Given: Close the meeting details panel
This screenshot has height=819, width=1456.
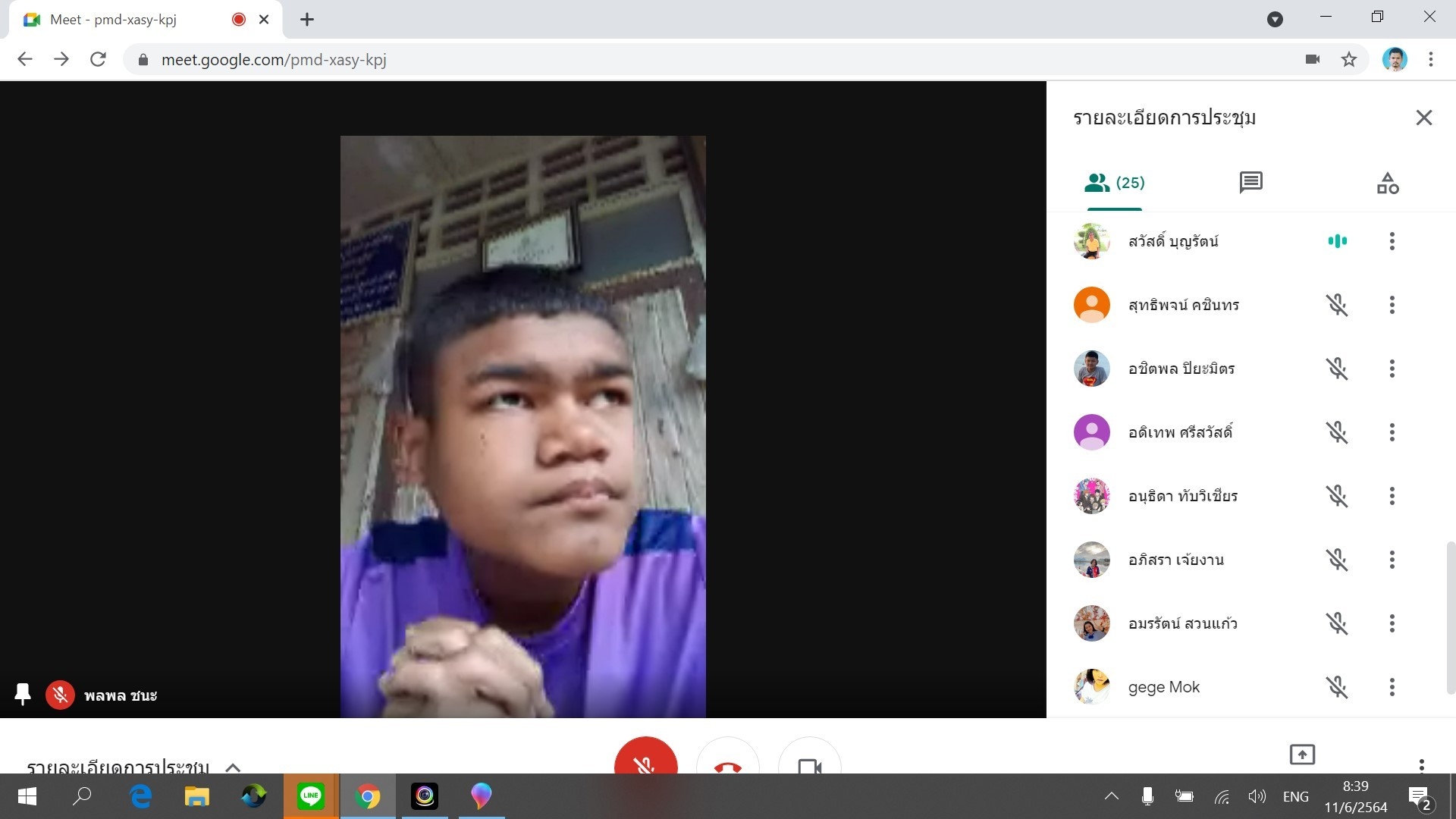Looking at the screenshot, I should [1423, 118].
